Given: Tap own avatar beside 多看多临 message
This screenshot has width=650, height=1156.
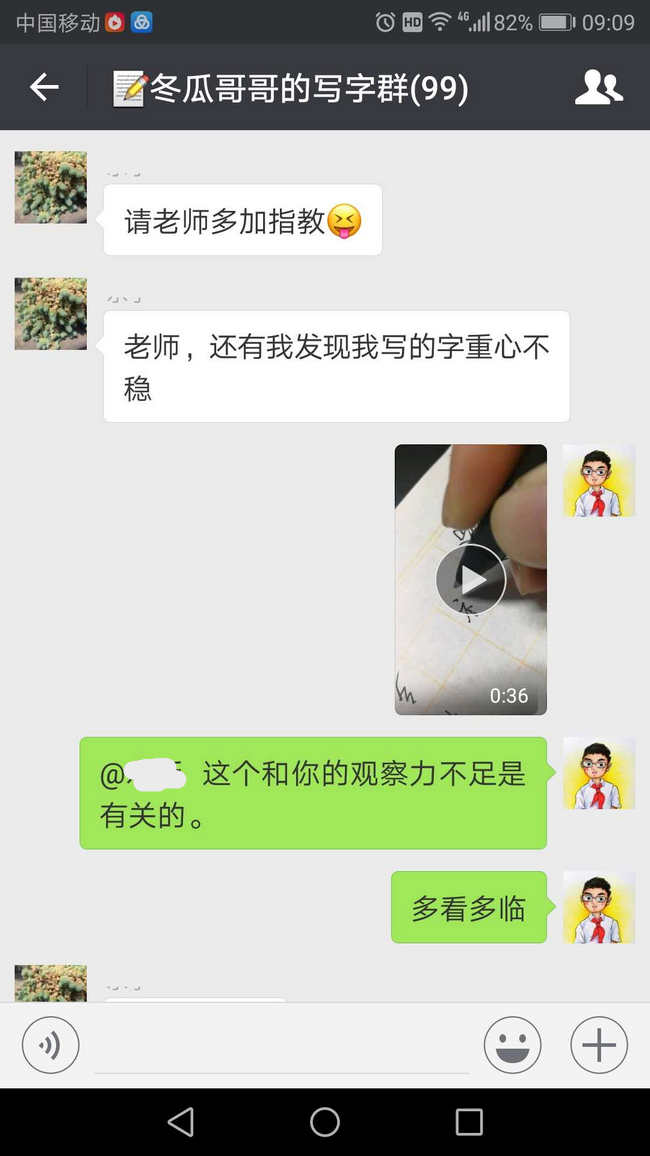Looking at the screenshot, I should 599,907.
